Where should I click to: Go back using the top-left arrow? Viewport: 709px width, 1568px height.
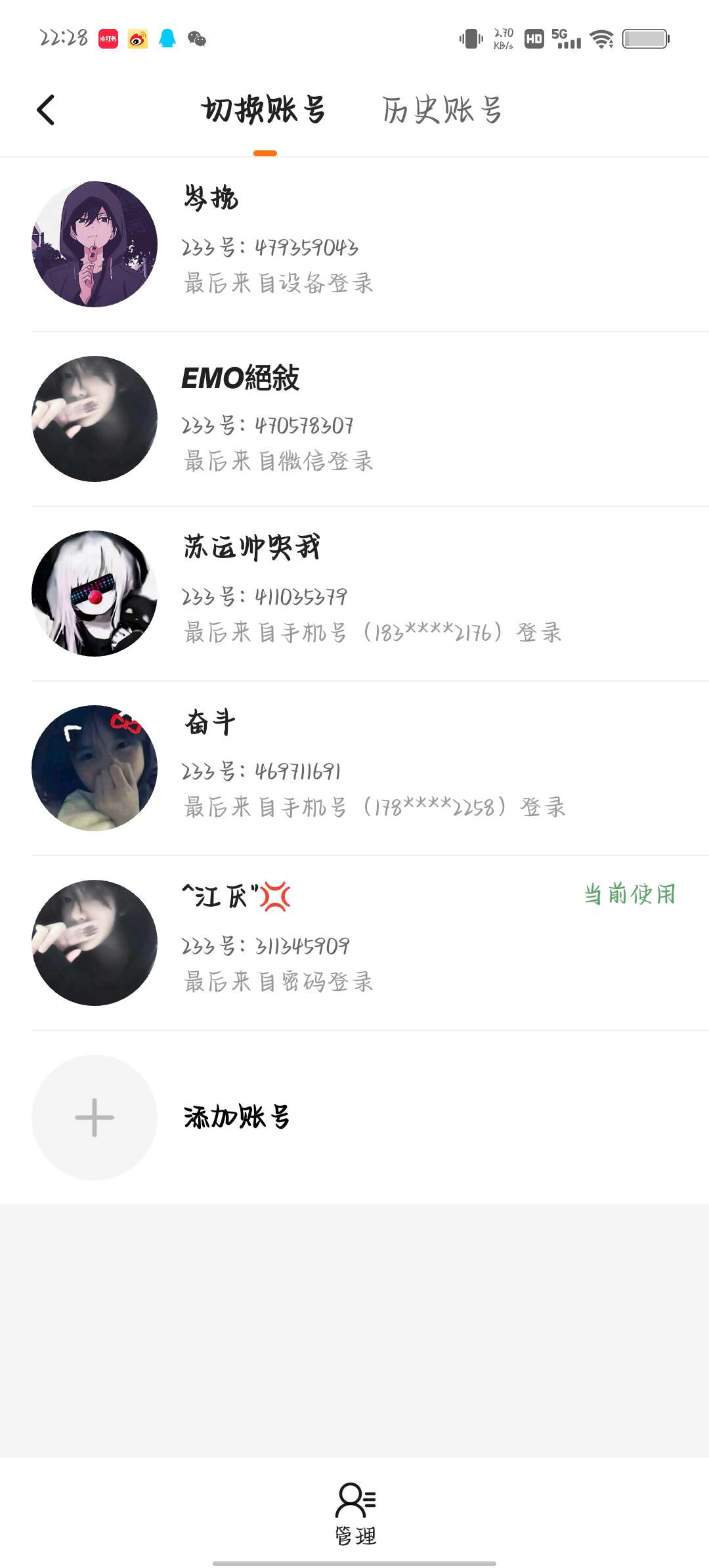click(x=46, y=110)
